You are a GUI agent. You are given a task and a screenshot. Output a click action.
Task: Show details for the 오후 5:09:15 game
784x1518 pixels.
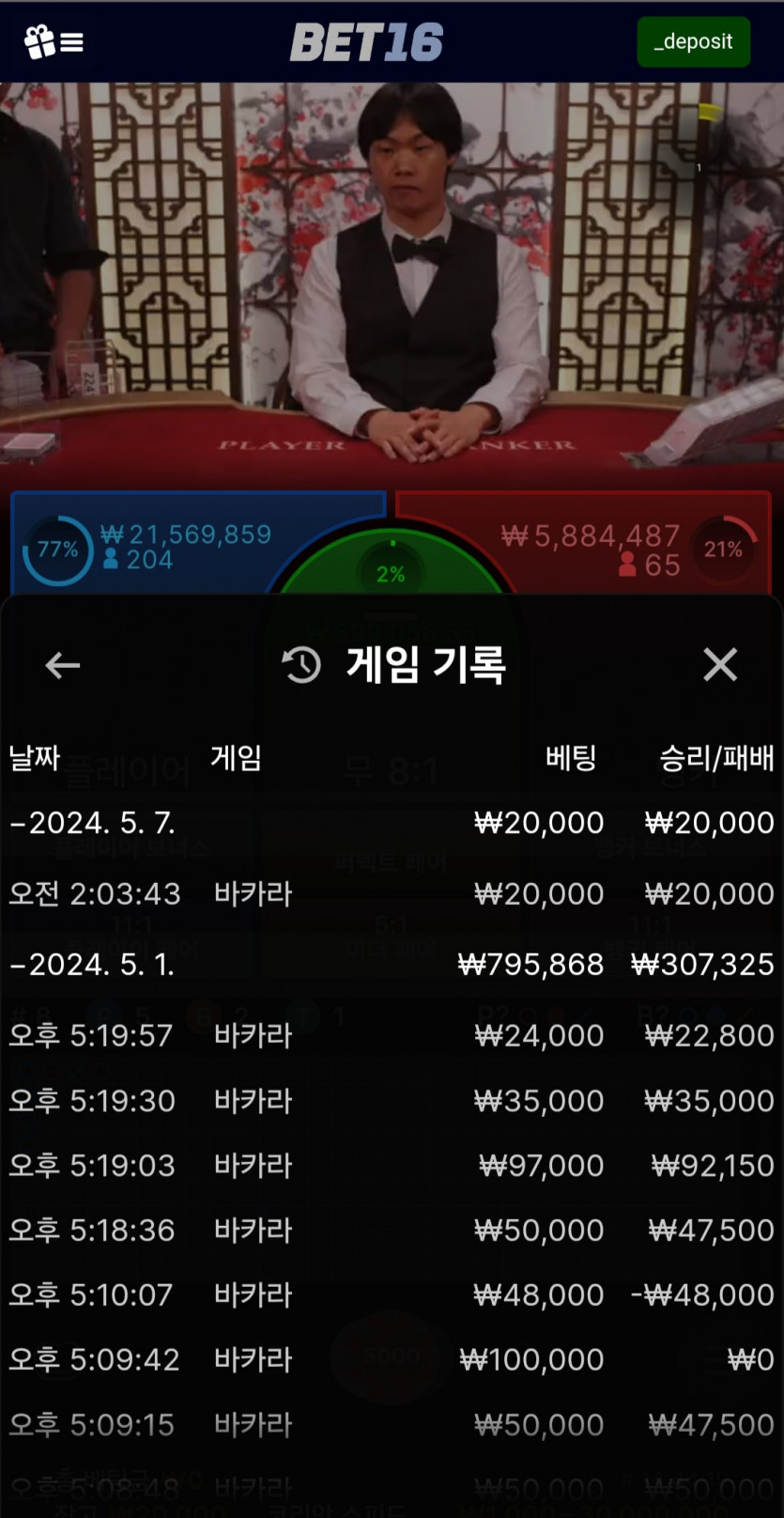(391, 1424)
